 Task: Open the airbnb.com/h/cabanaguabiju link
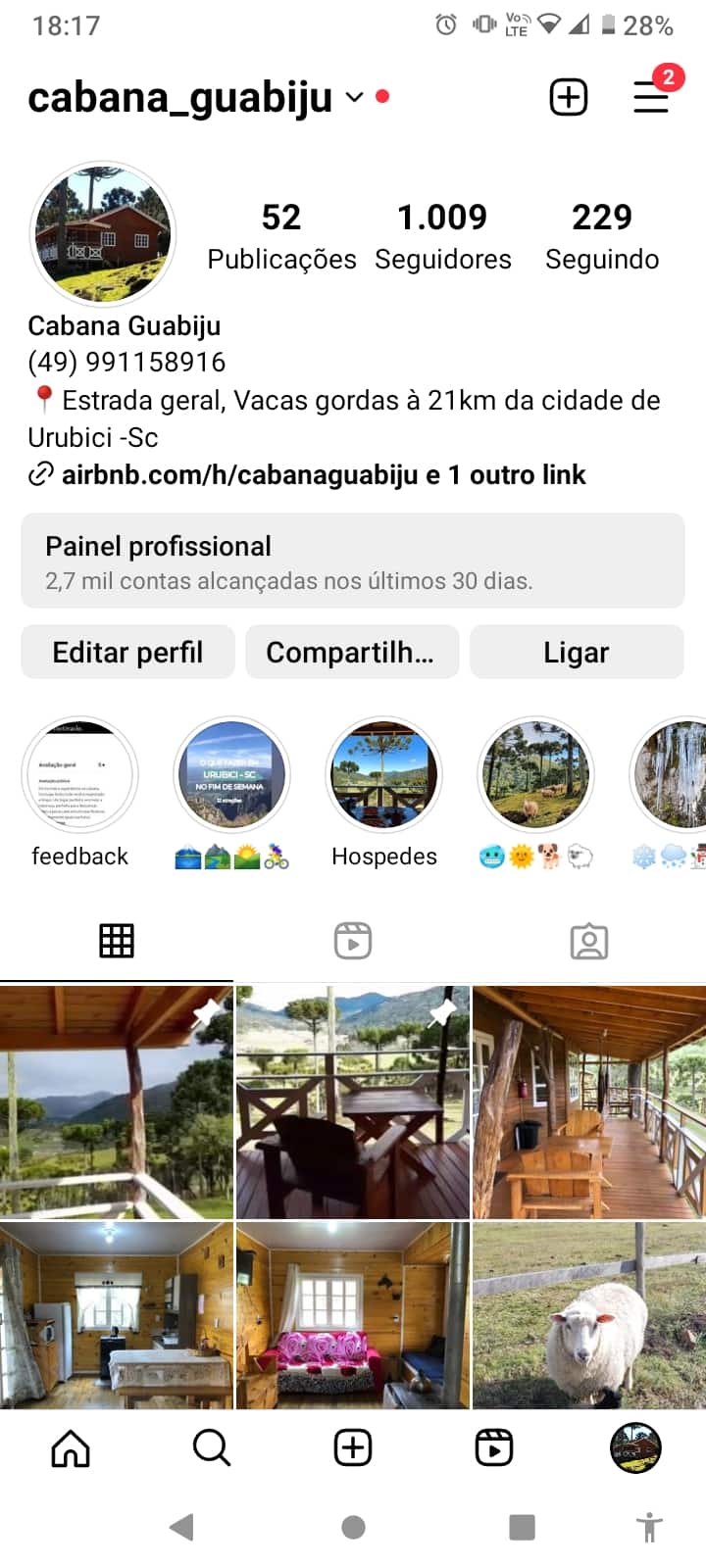coord(239,475)
